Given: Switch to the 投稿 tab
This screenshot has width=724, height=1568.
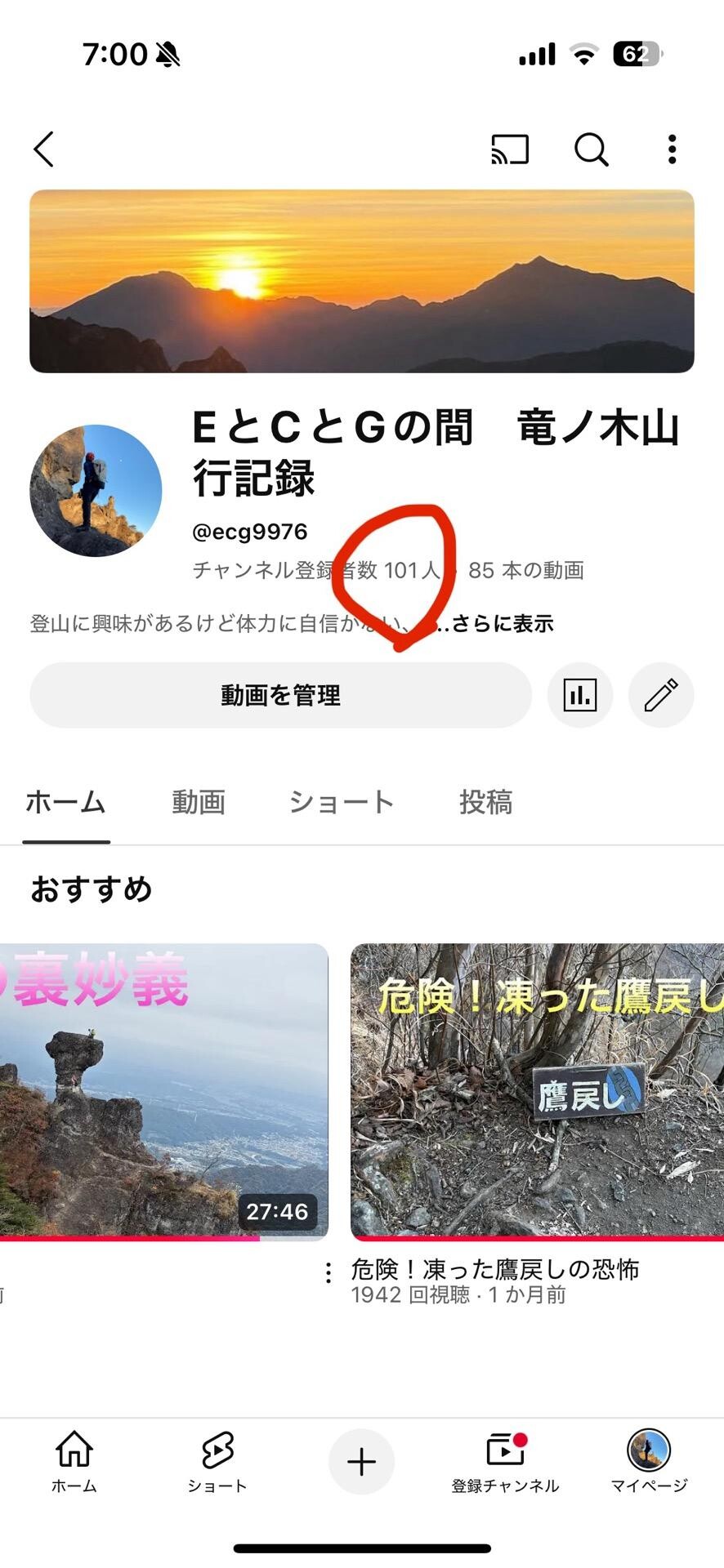Looking at the screenshot, I should pyautogui.click(x=487, y=802).
